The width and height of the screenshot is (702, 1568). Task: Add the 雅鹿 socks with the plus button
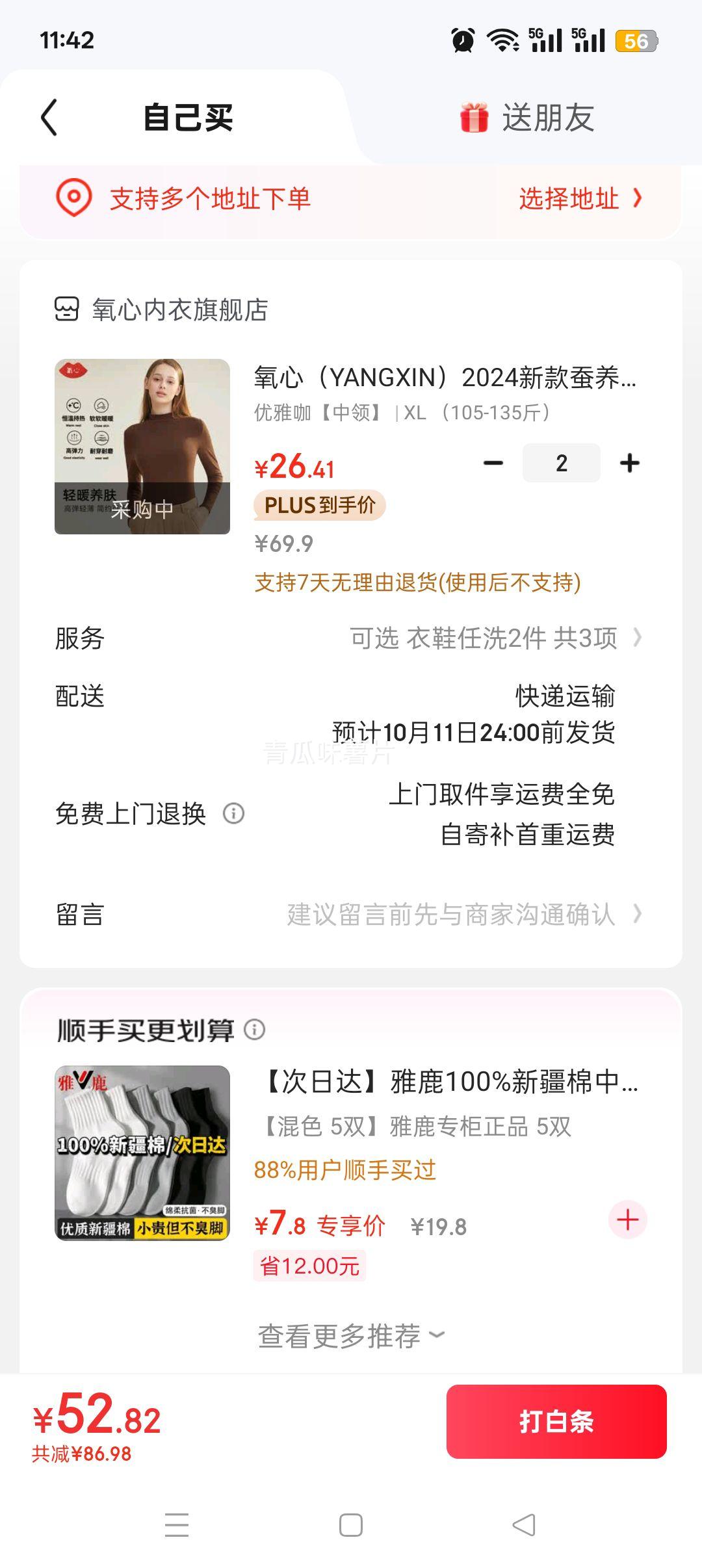[627, 1220]
